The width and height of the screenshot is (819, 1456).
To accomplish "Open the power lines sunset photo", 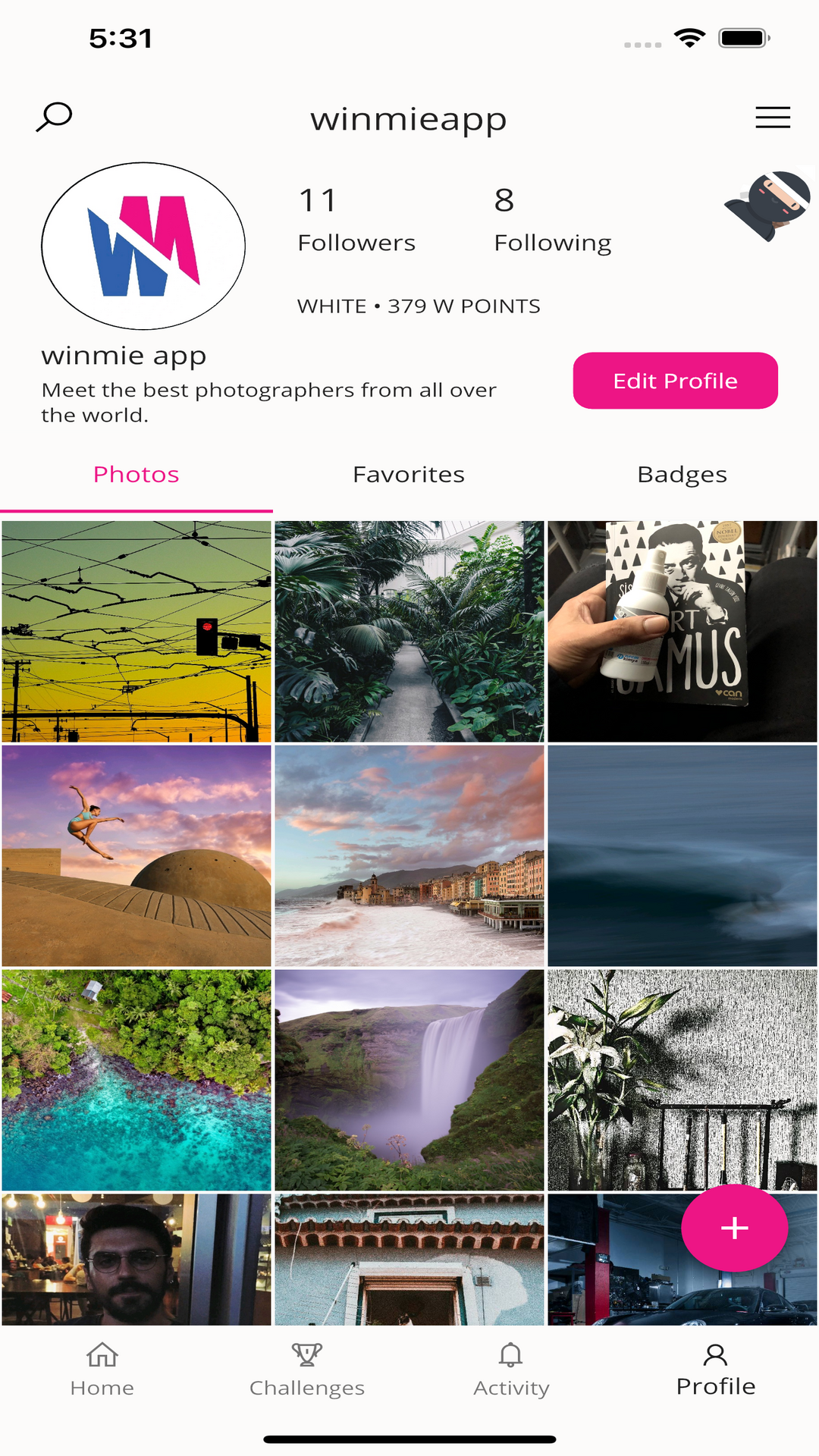I will pos(136,631).
